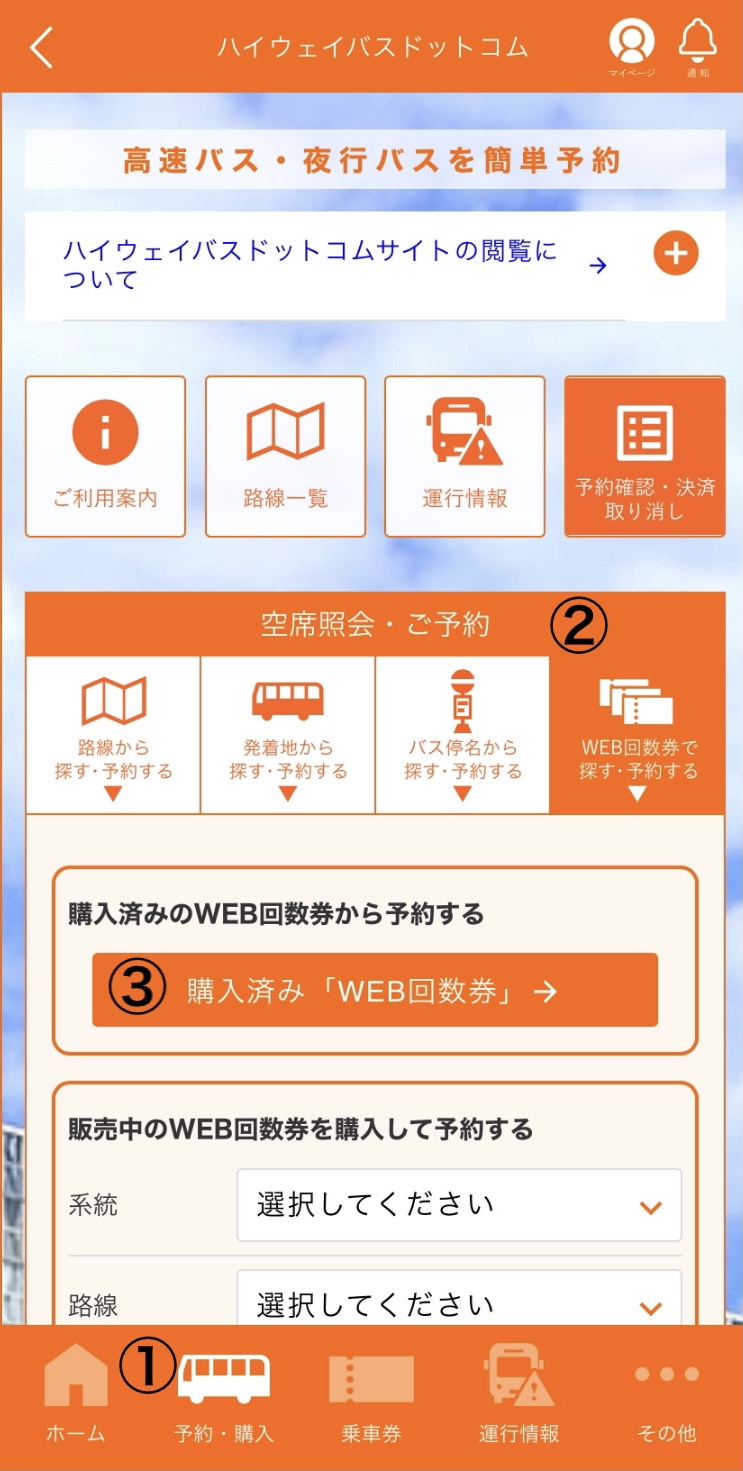The height and width of the screenshot is (1471, 743).
Task: Switch to 乗車券 in bottom navigation
Action: click(x=371, y=1396)
